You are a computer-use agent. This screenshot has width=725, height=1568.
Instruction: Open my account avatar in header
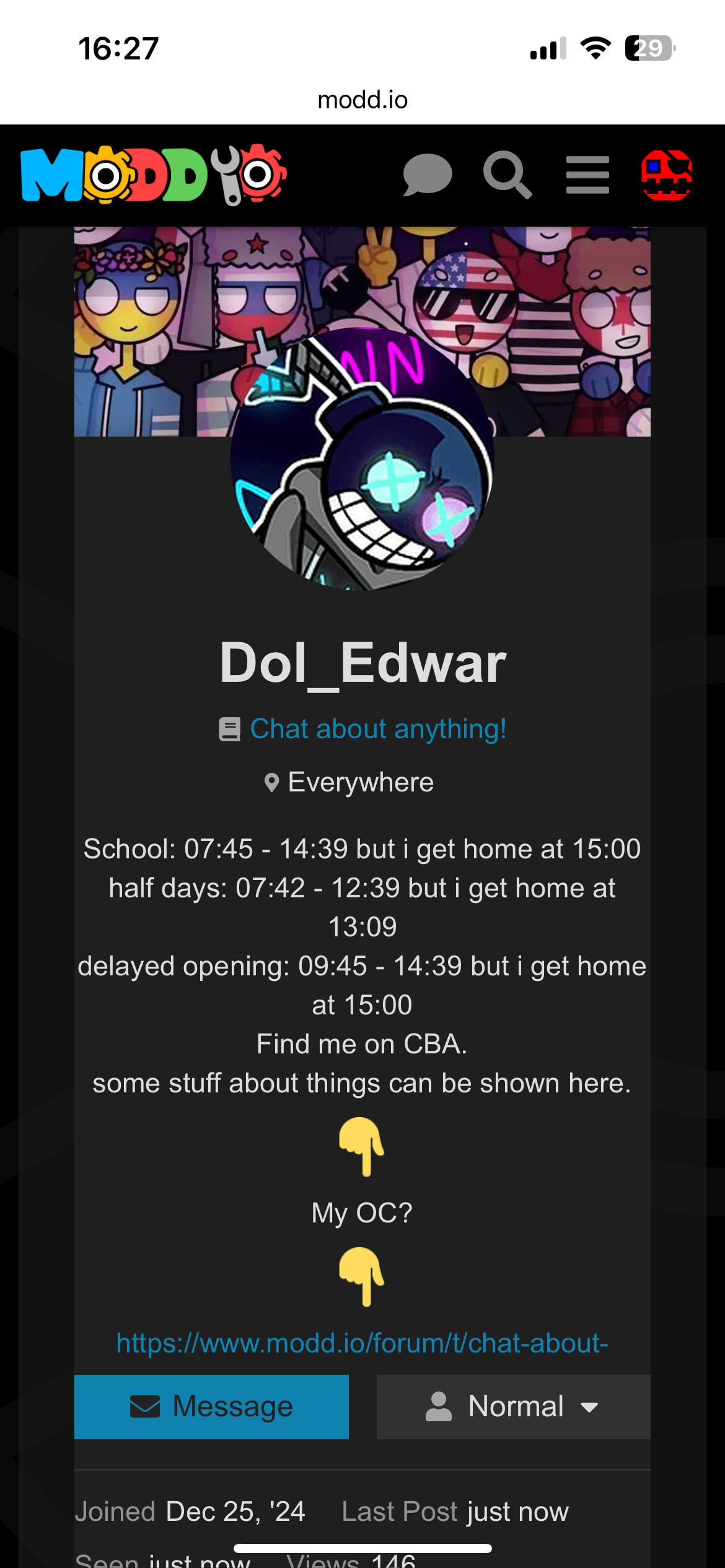667,175
